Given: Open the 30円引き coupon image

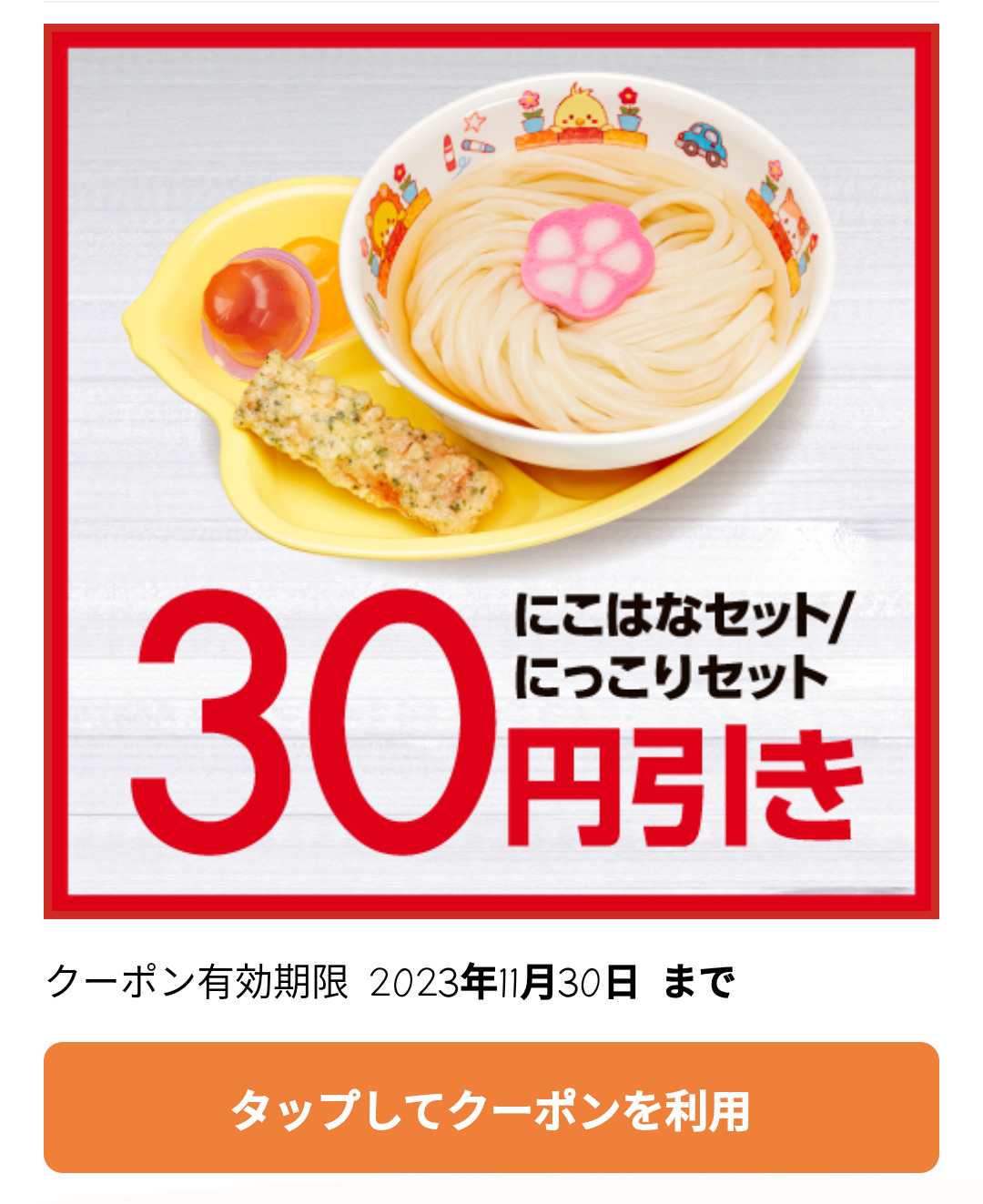Looking at the screenshot, I should point(491,471).
